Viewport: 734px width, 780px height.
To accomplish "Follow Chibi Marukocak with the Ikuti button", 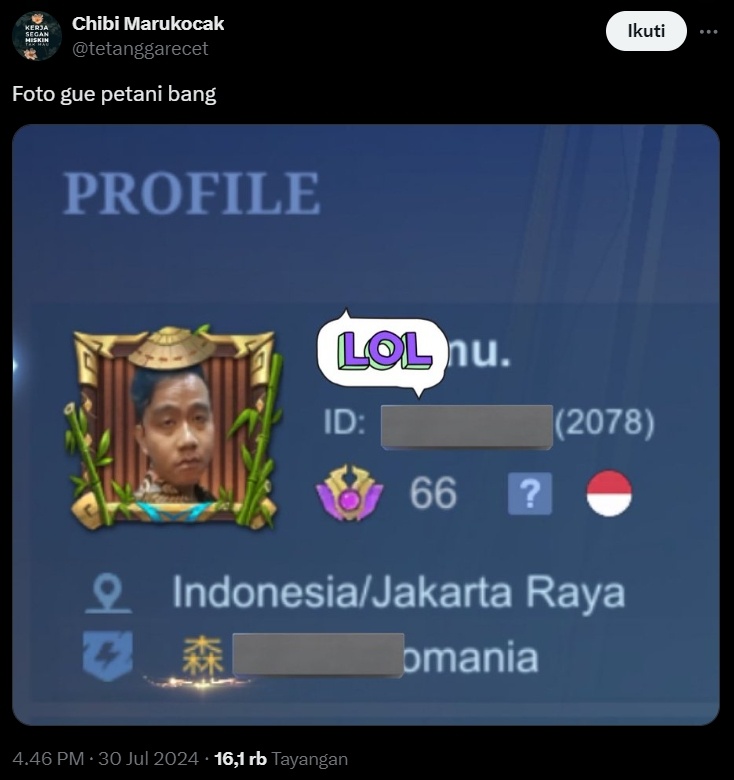I will [x=646, y=31].
